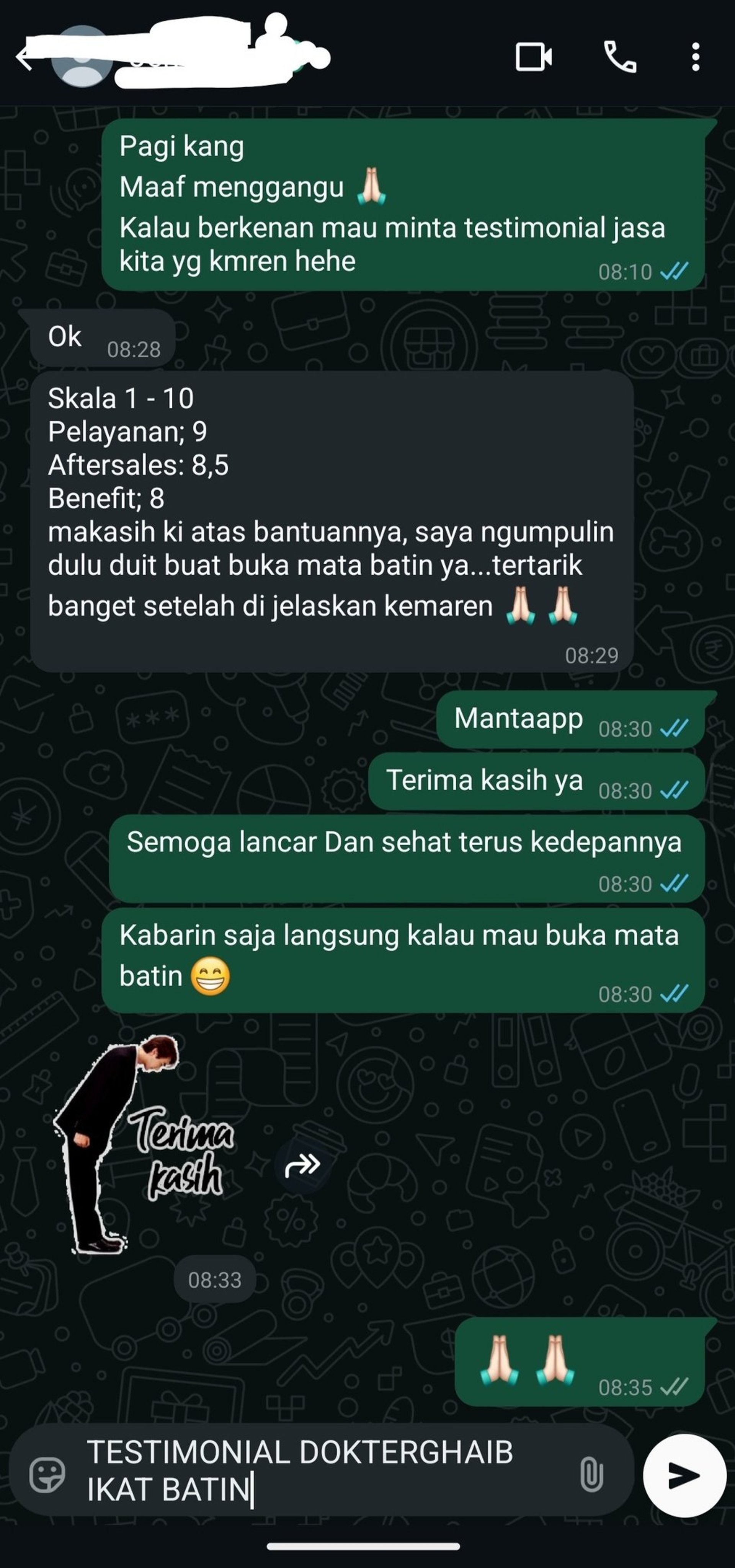The width and height of the screenshot is (735, 1568).
Task: Tap the message input field
Action: click(323, 1470)
